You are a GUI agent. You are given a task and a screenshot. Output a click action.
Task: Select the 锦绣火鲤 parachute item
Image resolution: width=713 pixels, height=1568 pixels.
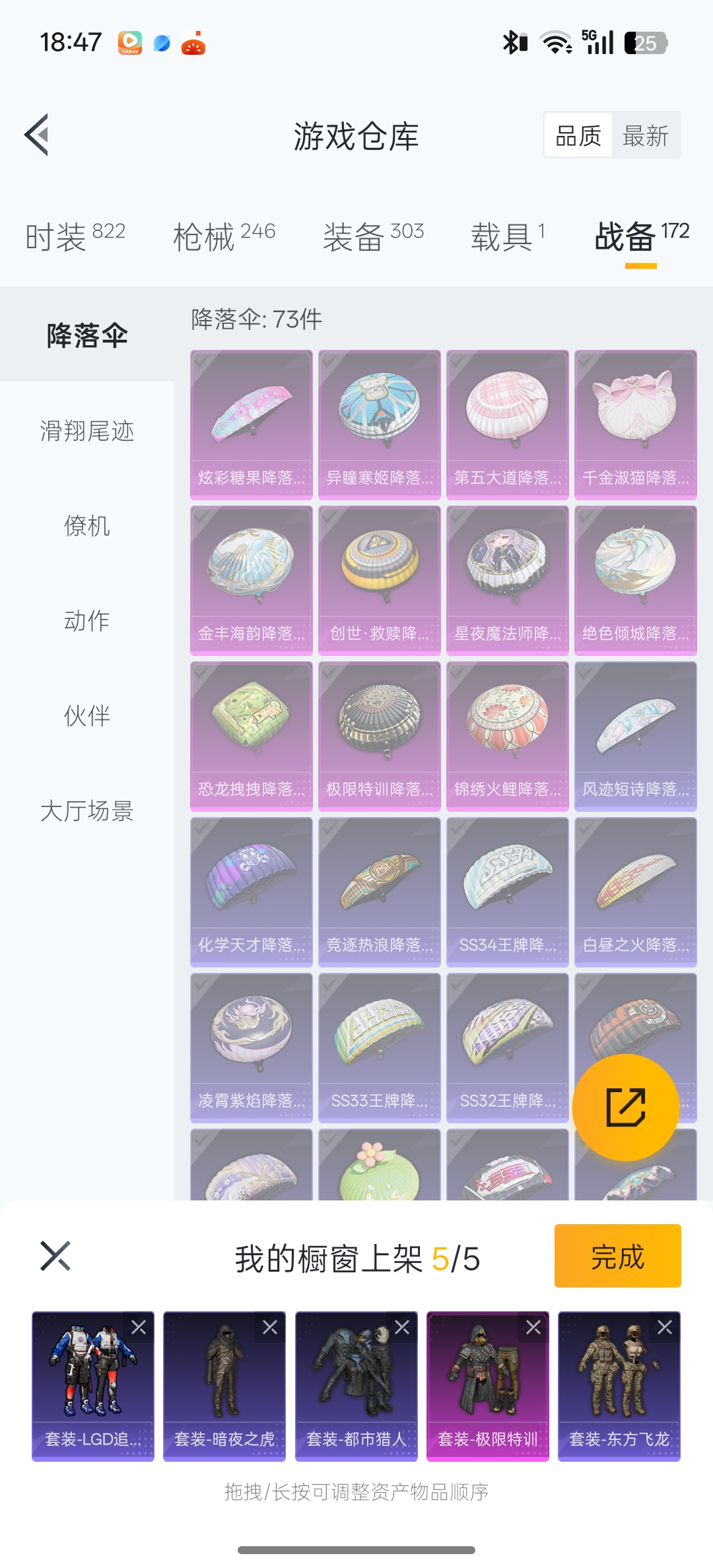507,735
